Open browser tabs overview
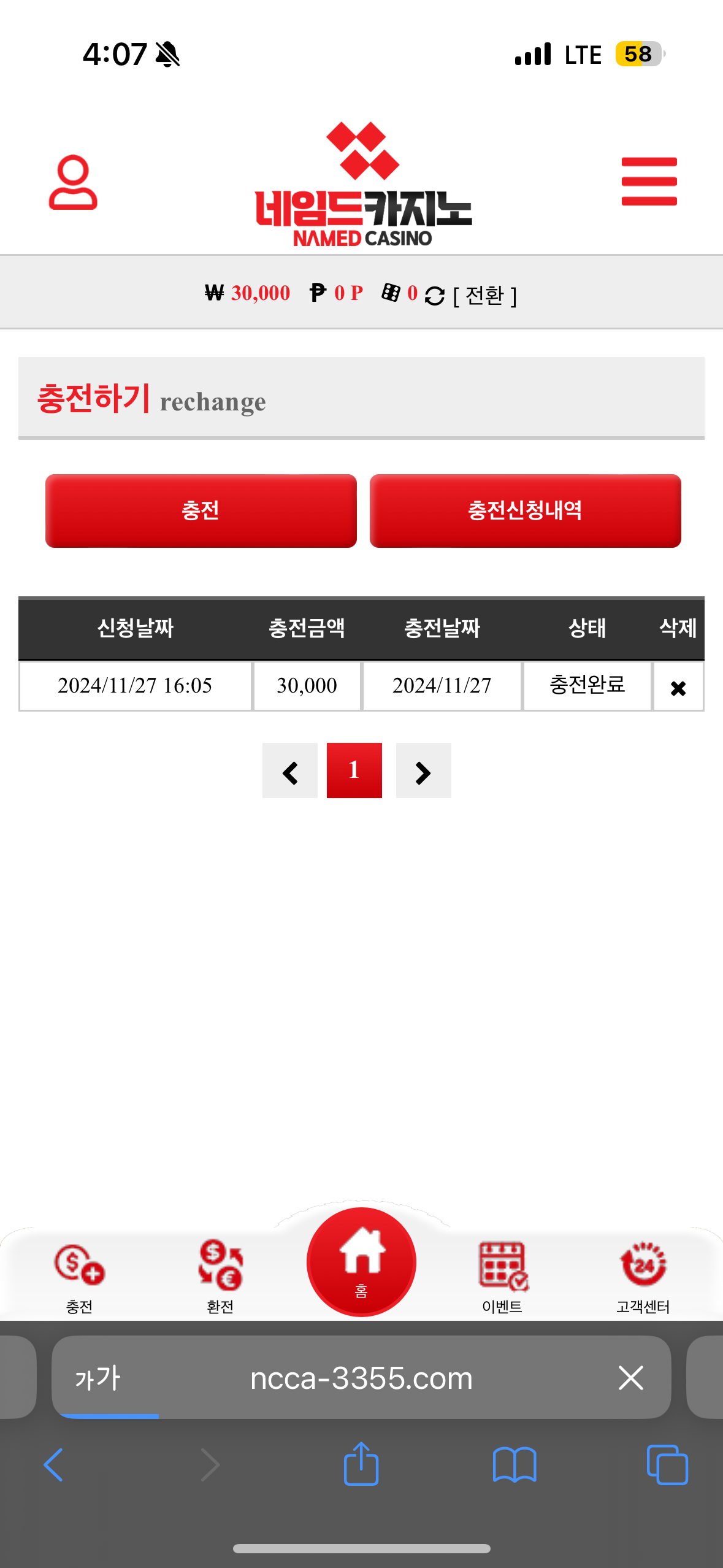723x1568 pixels. (x=667, y=1464)
